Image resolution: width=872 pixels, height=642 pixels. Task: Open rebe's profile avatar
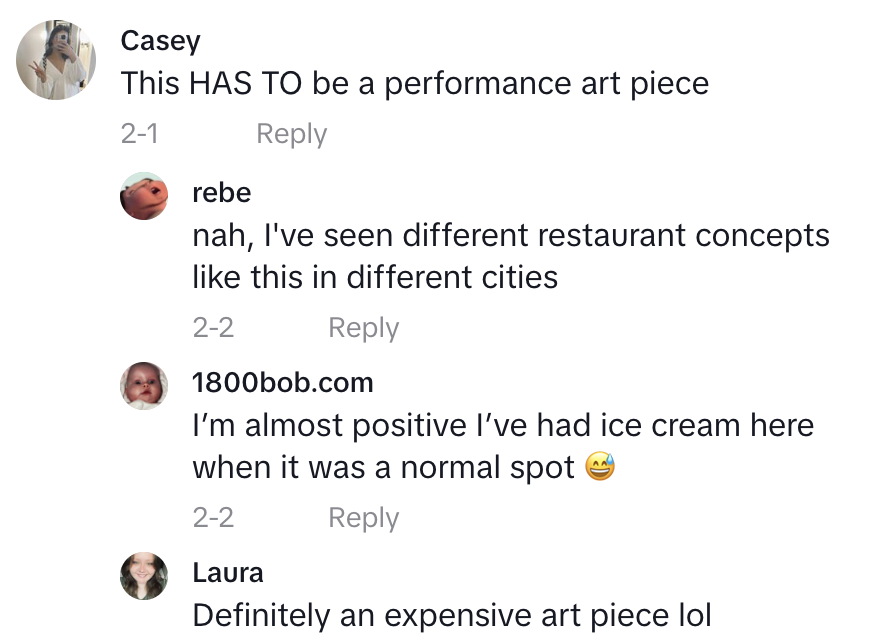(144, 196)
